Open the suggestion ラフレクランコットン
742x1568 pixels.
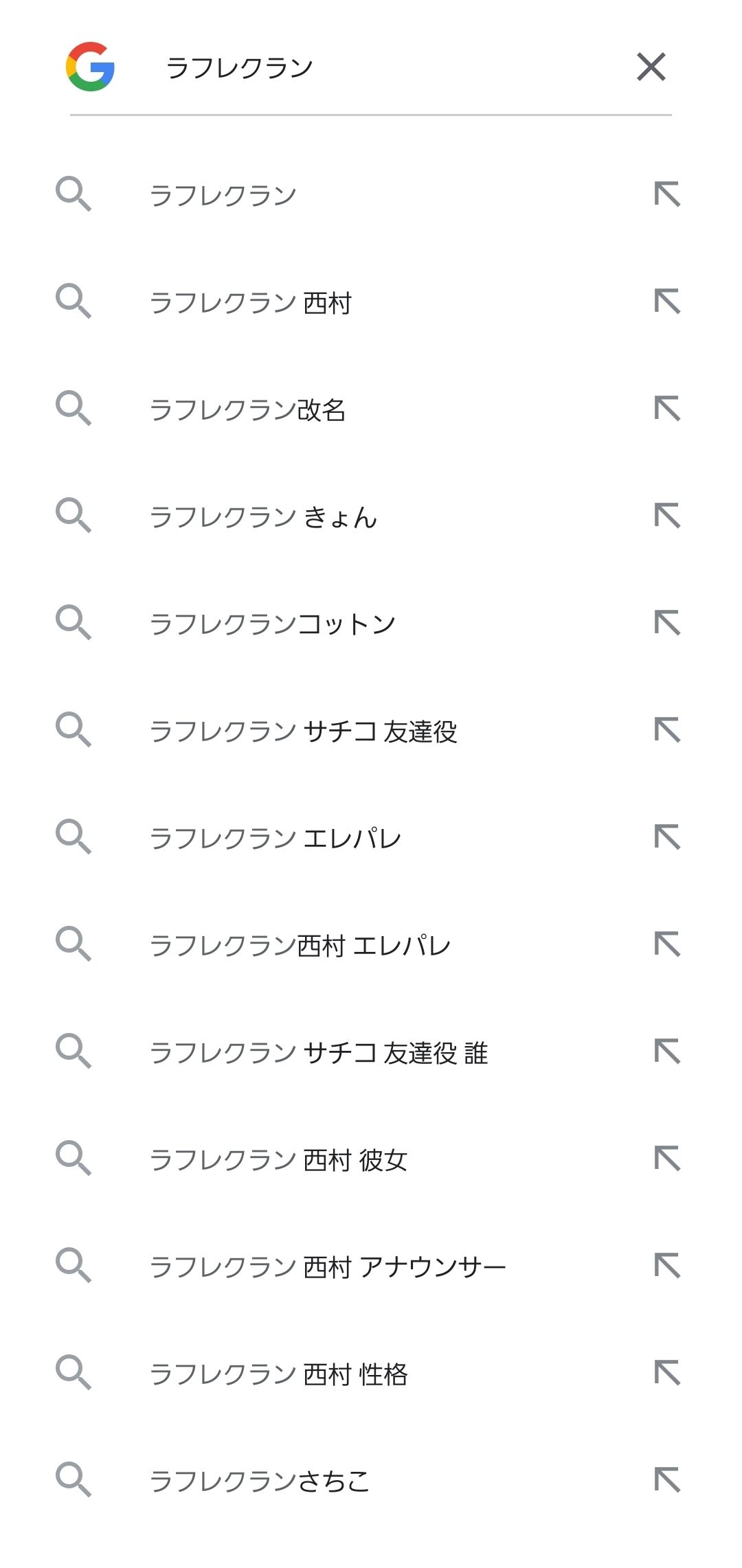click(371, 624)
